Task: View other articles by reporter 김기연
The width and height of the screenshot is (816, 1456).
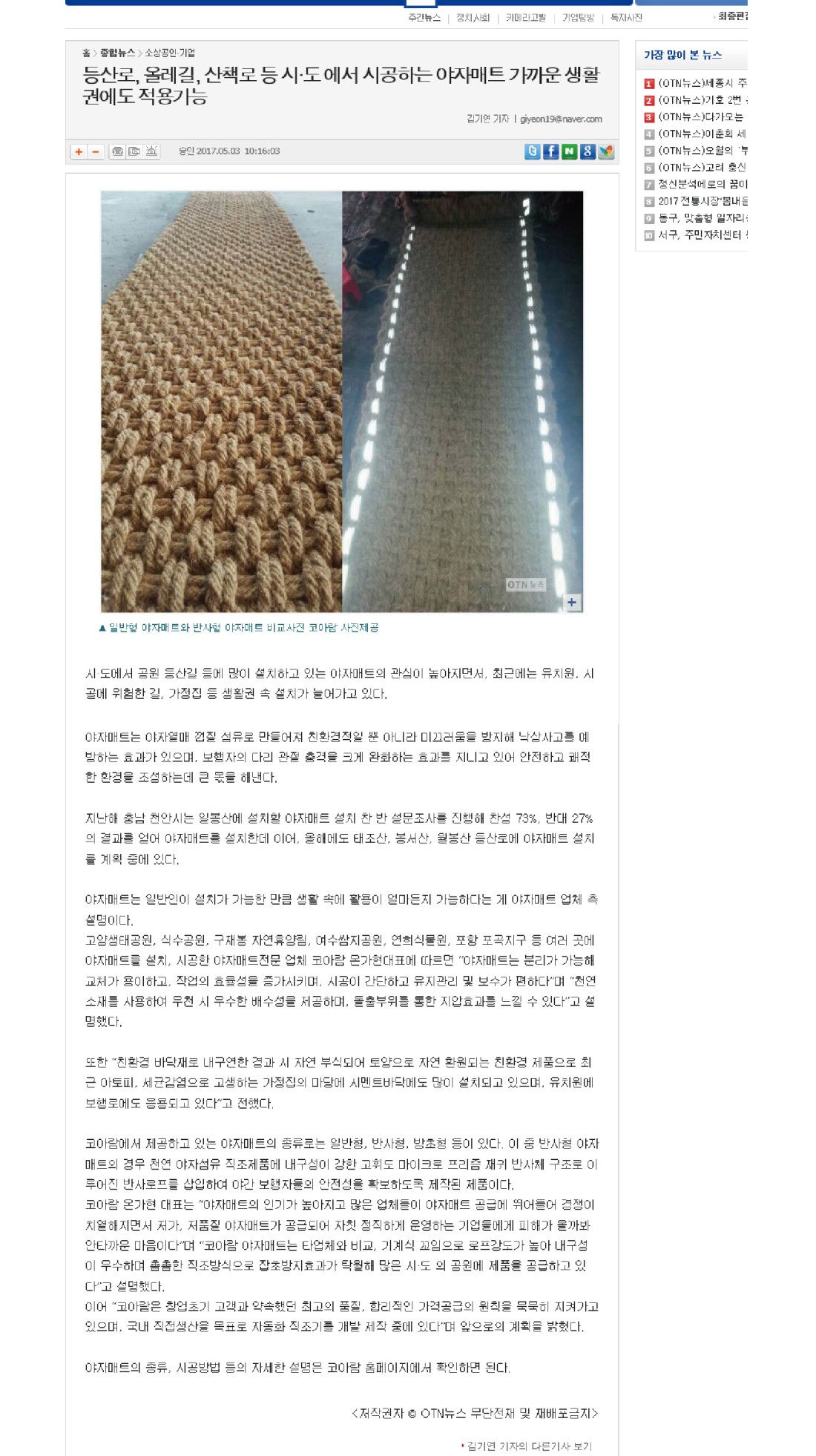Action: [x=529, y=1446]
